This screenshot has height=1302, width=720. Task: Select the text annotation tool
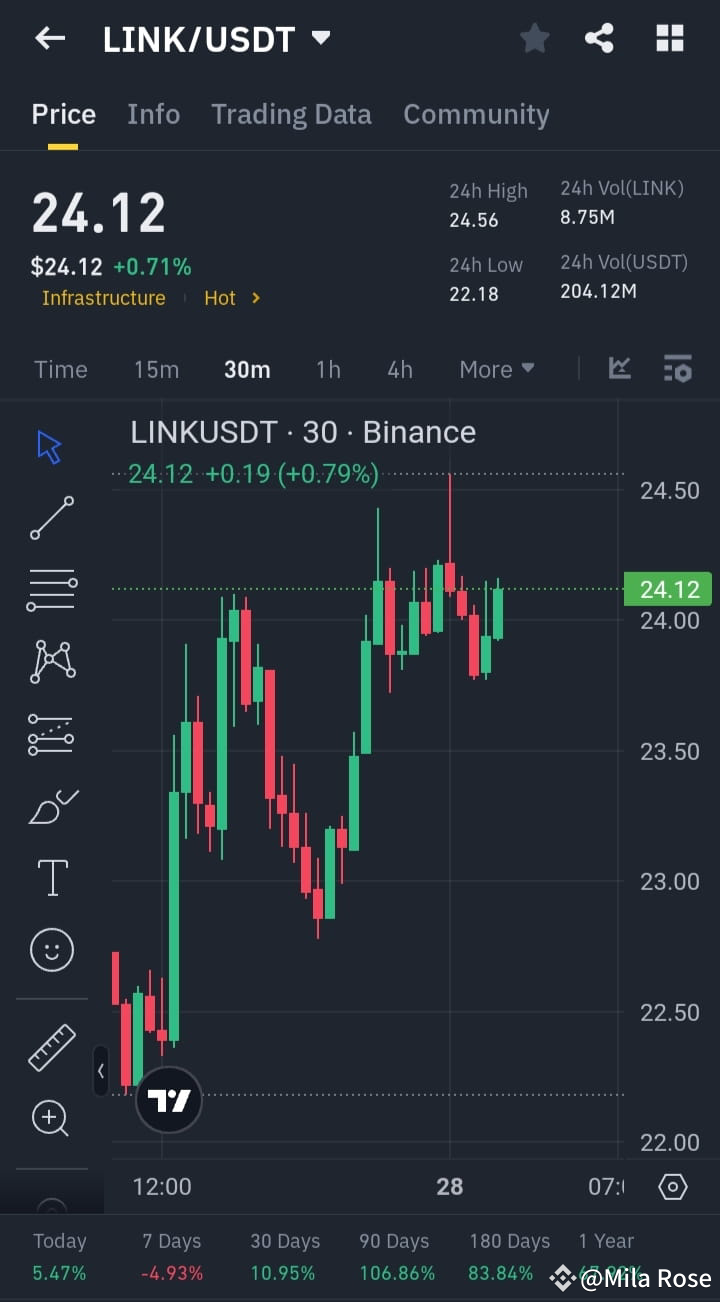click(51, 877)
